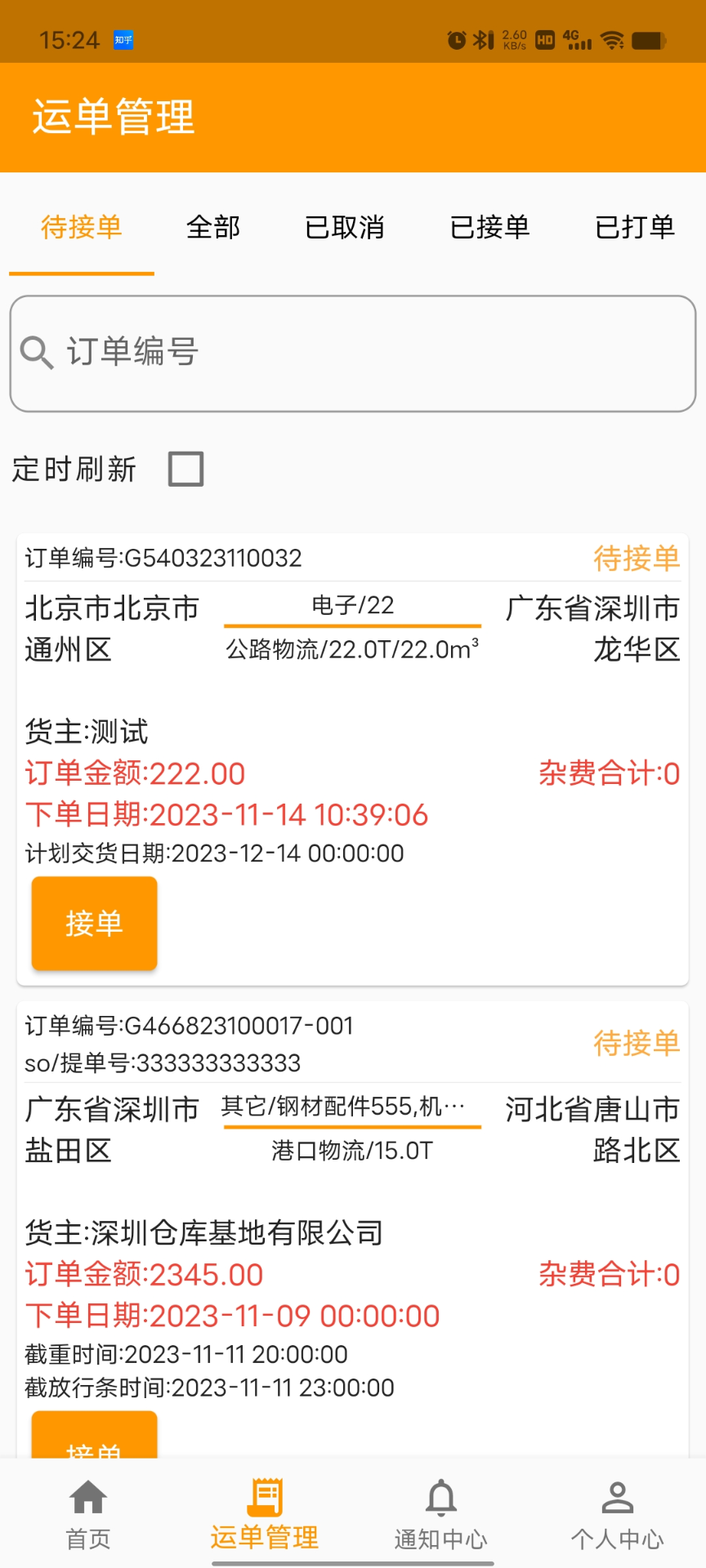Tap the 首页 home icon in bottom navigation
The width and height of the screenshot is (706, 1568).
click(x=87, y=1515)
